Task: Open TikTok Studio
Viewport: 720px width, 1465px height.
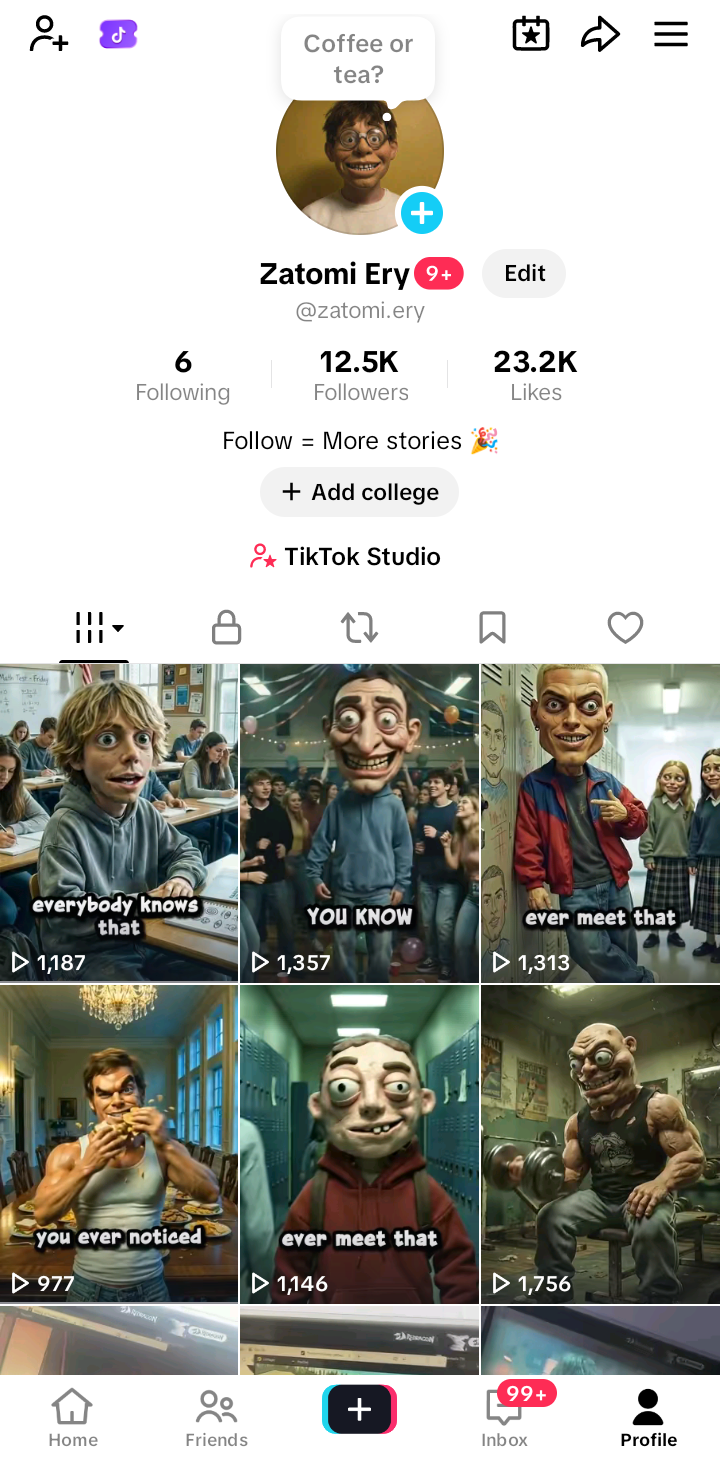Action: 345,557
